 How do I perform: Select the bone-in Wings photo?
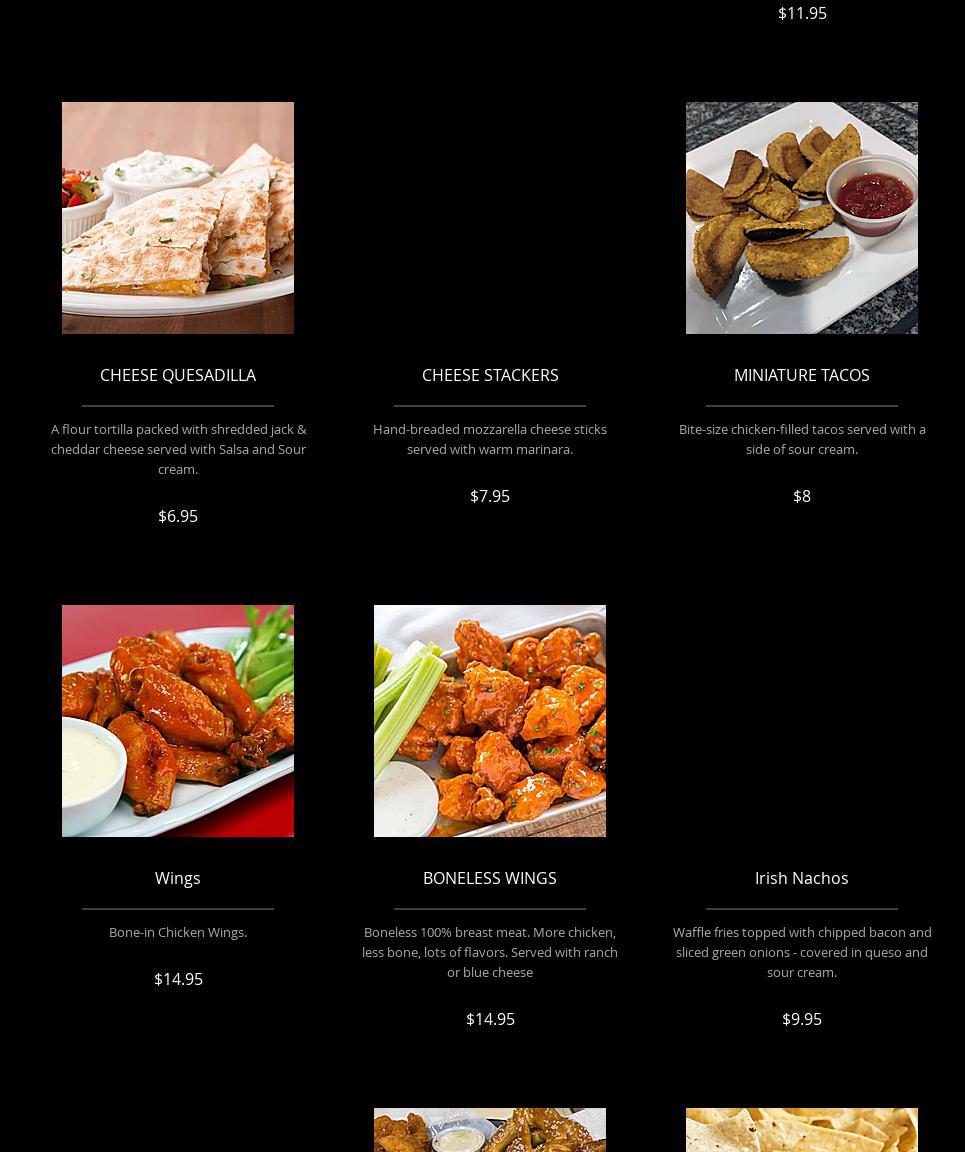pyautogui.click(x=178, y=721)
